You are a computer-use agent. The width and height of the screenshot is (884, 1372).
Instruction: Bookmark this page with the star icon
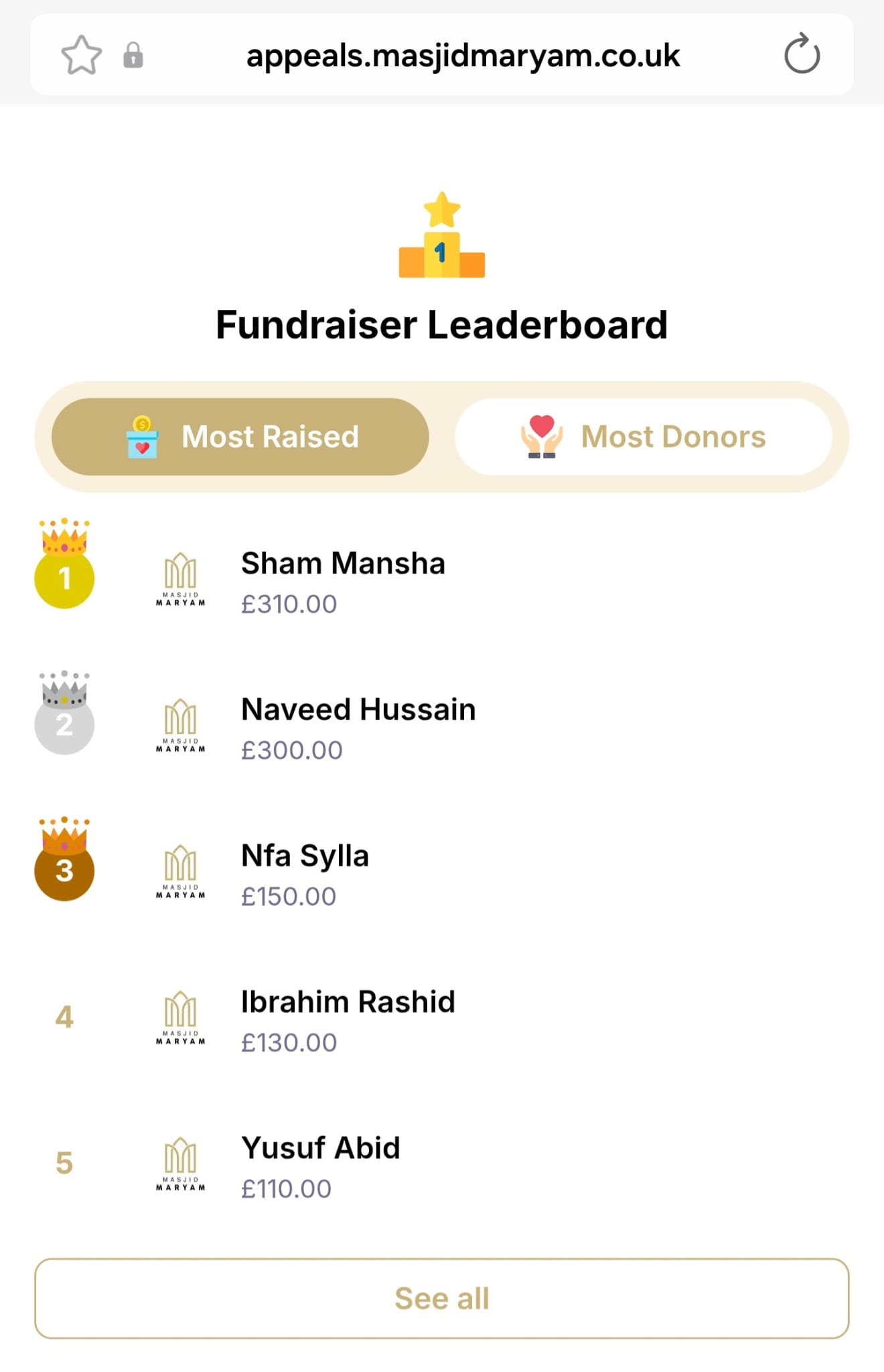coord(81,55)
